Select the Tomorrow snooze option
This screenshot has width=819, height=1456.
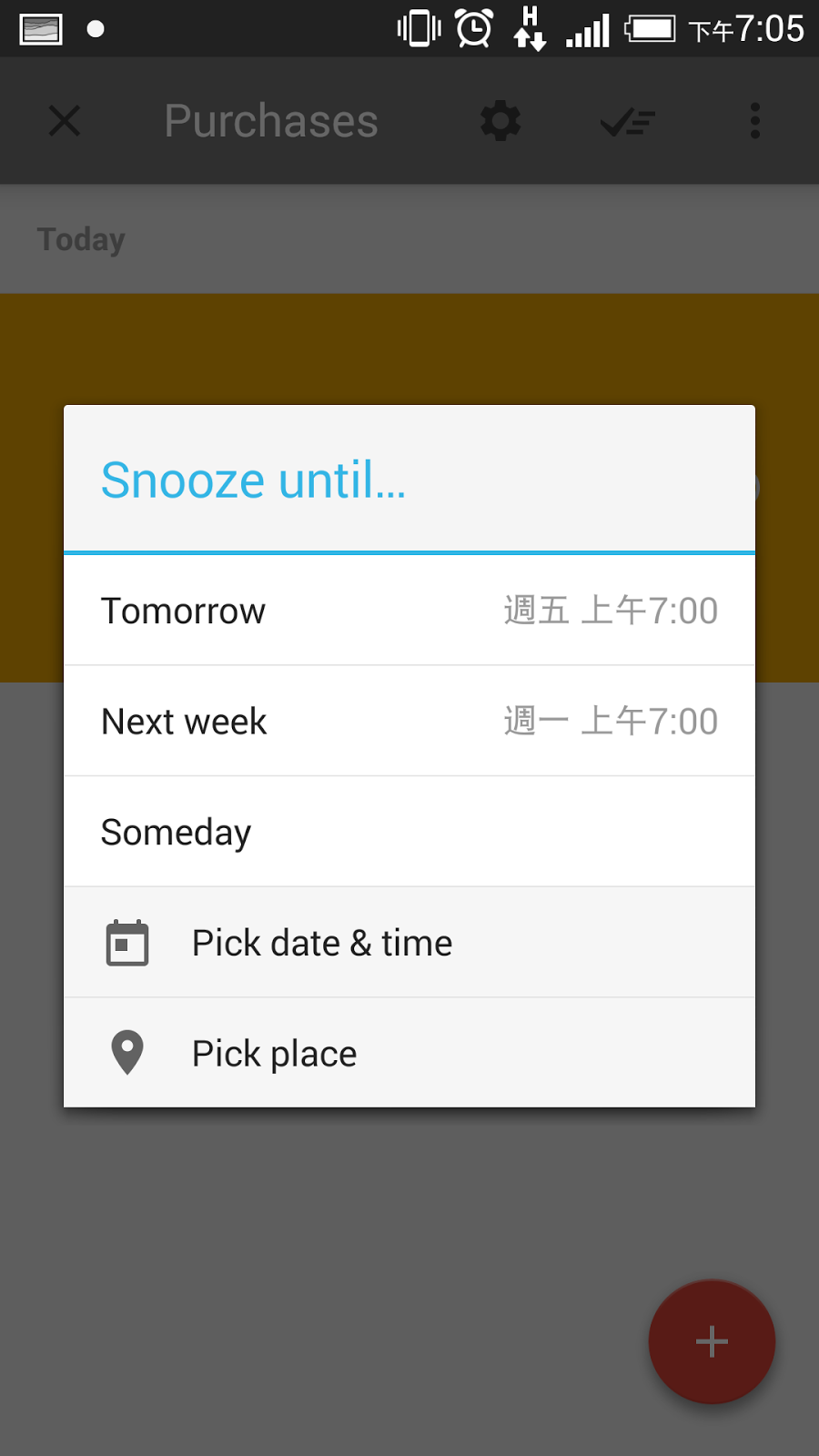(x=182, y=611)
